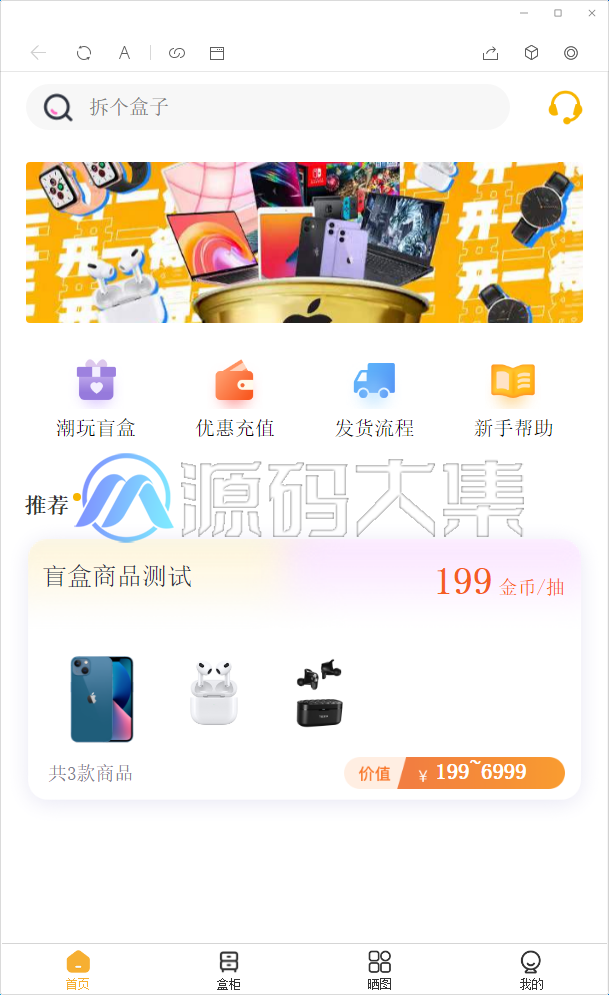Switch to the 首页 tab

(x=78, y=970)
